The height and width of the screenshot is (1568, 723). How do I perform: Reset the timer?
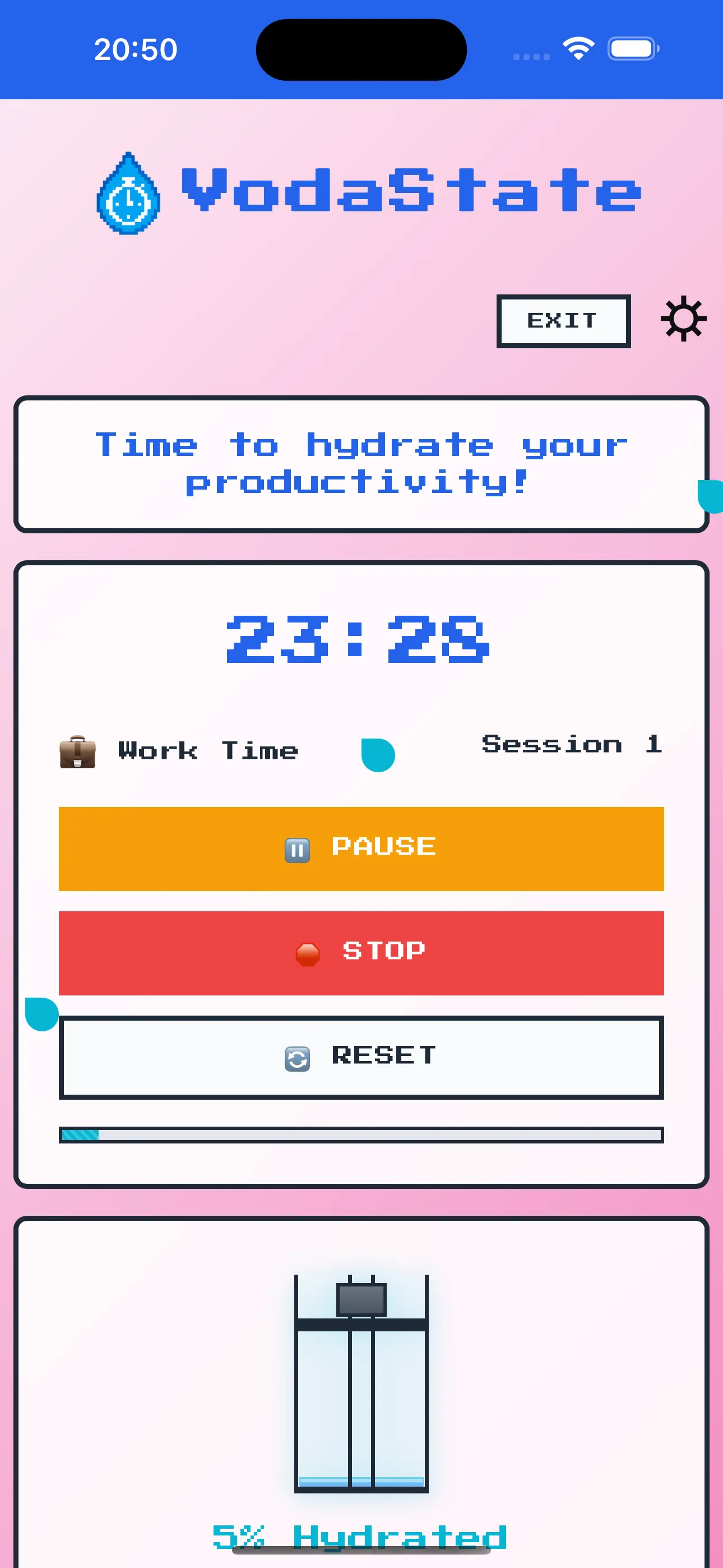(361, 1057)
